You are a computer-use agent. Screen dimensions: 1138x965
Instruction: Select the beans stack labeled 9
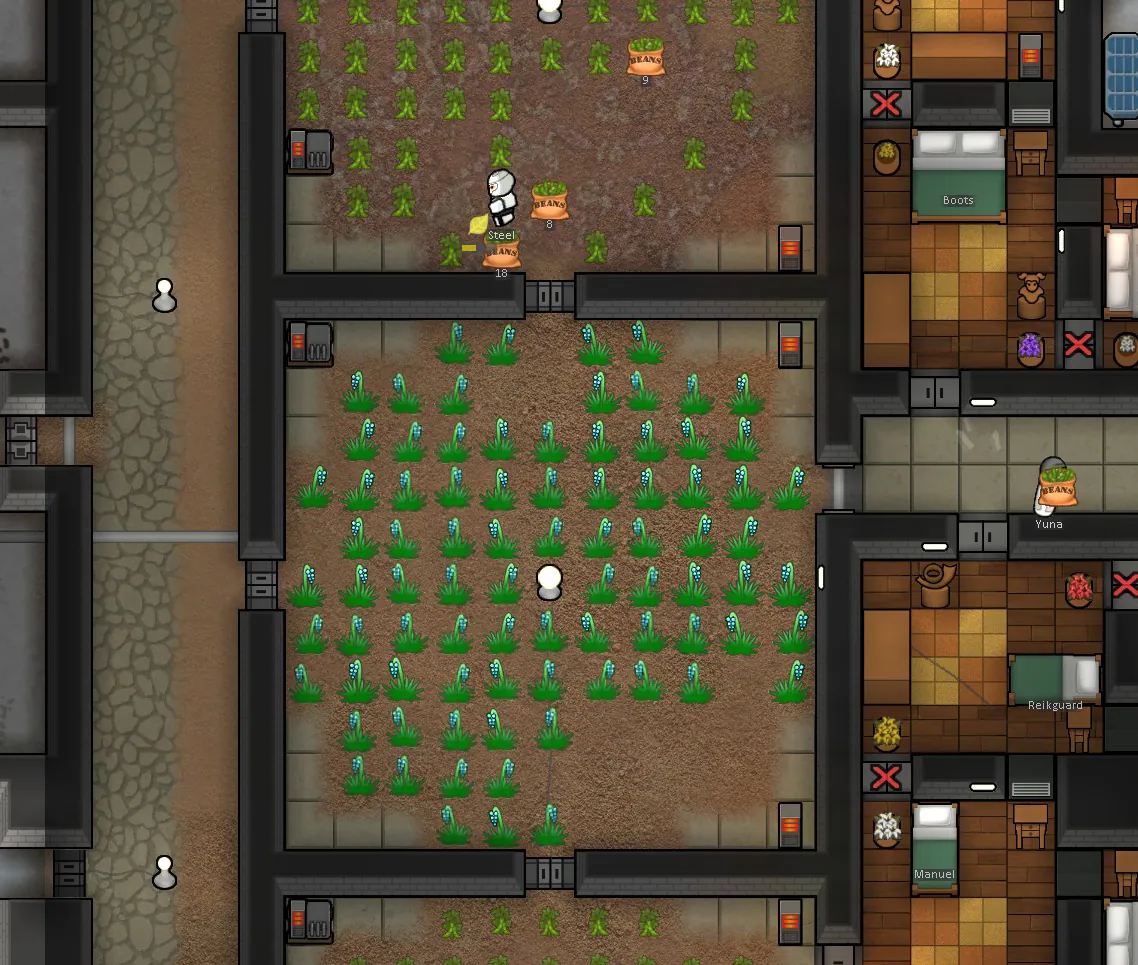[646, 57]
